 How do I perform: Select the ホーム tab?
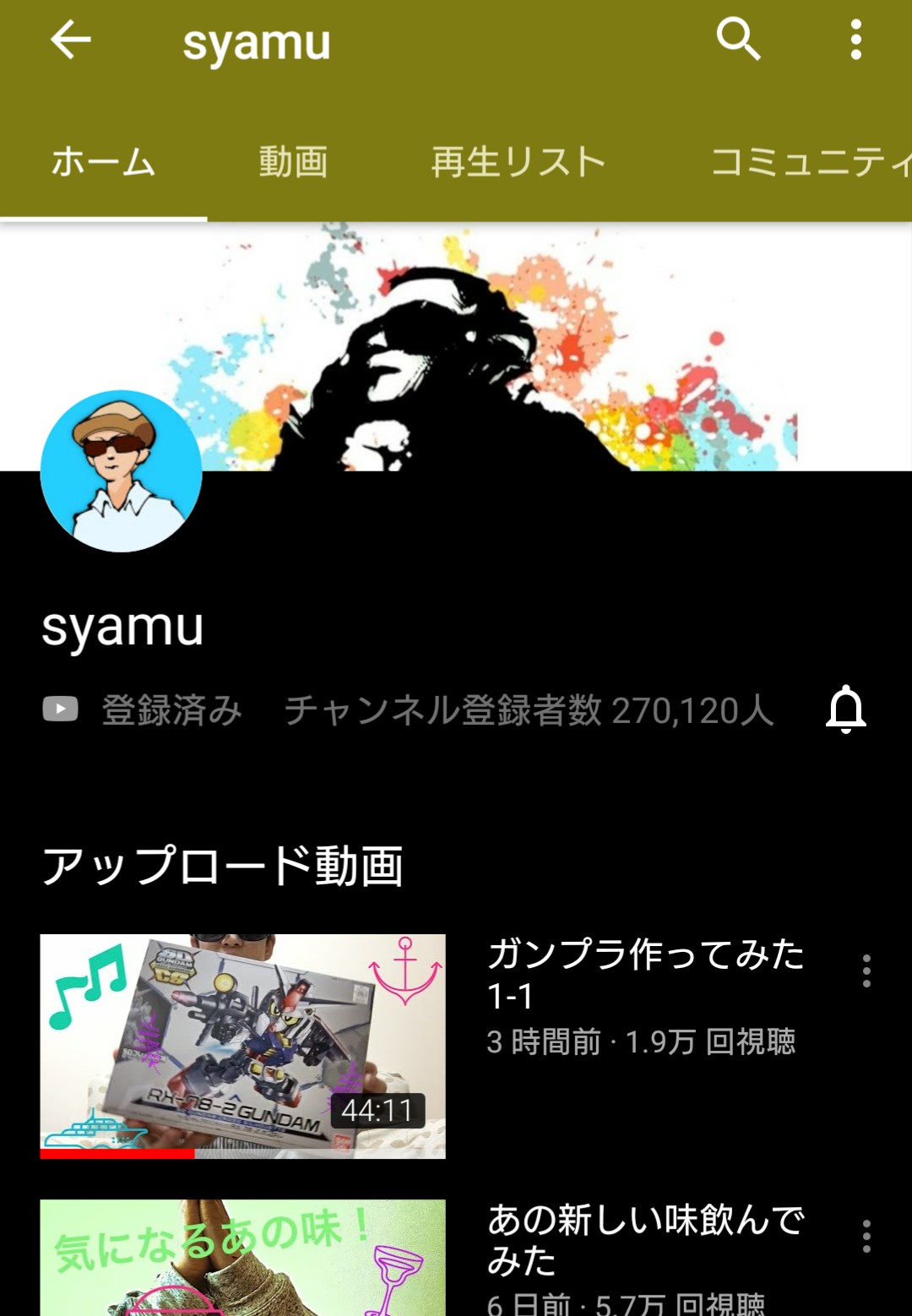pyautogui.click(x=103, y=161)
